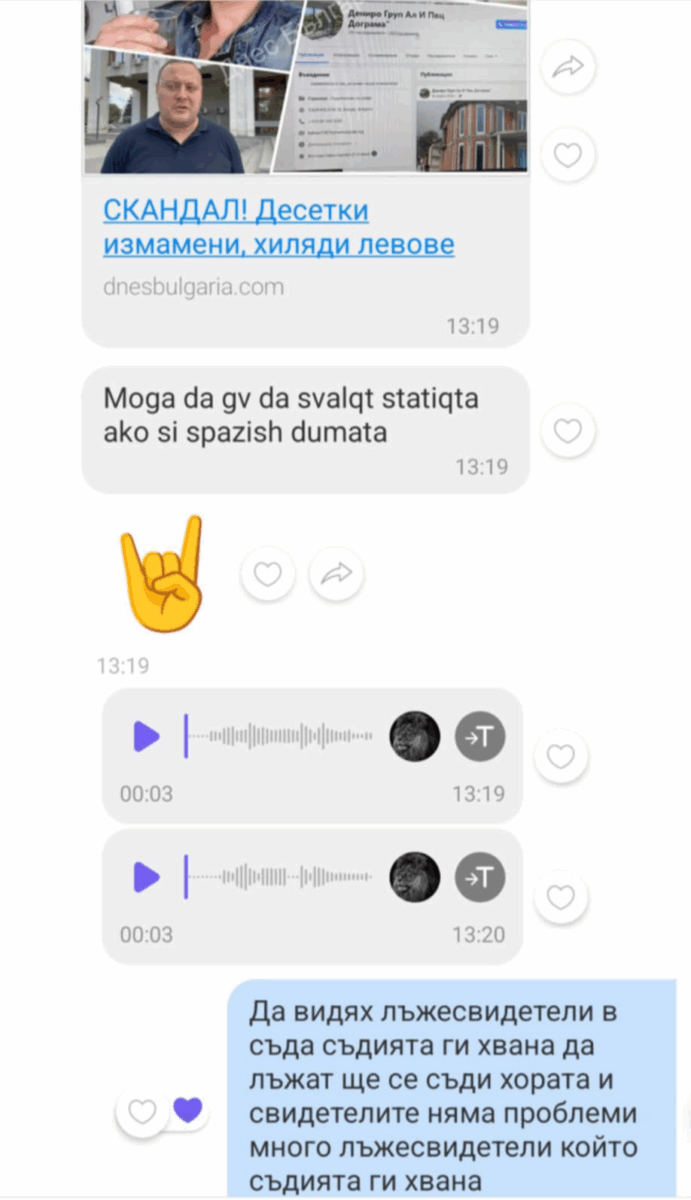The width and height of the screenshot is (691, 1200).
Task: Like the rock hand emoji sticker
Action: [267, 573]
